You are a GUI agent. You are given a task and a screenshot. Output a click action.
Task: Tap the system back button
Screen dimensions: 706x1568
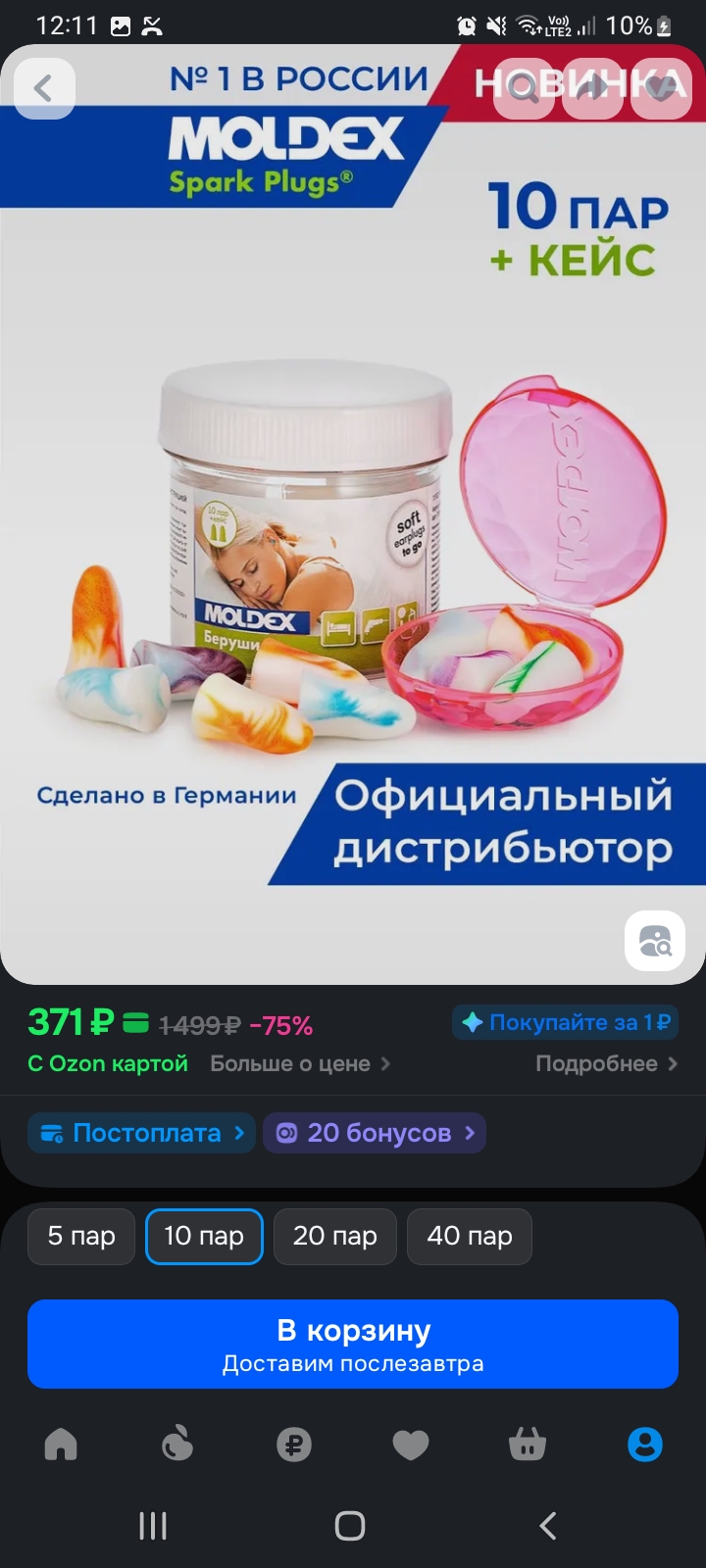click(x=548, y=1526)
